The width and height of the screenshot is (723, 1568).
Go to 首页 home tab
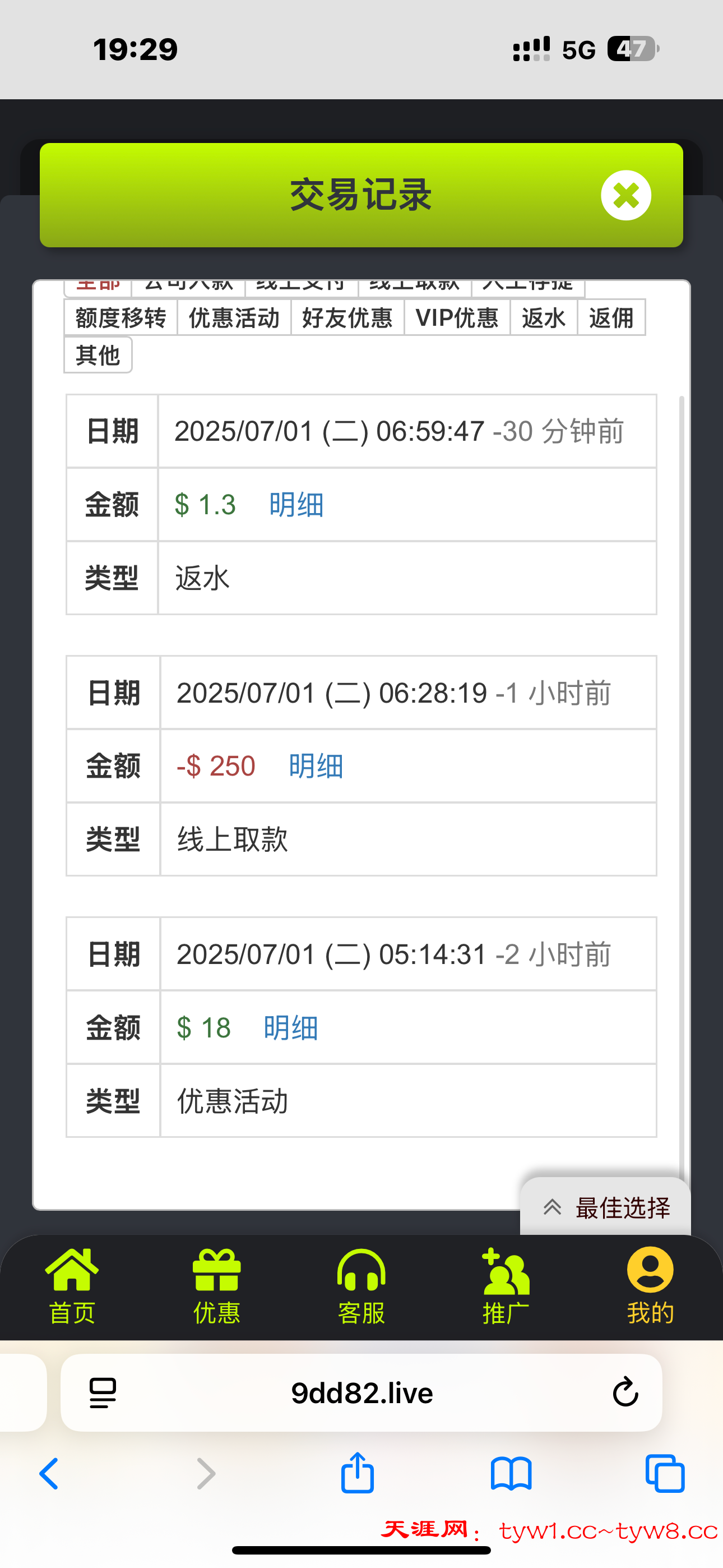click(72, 1285)
